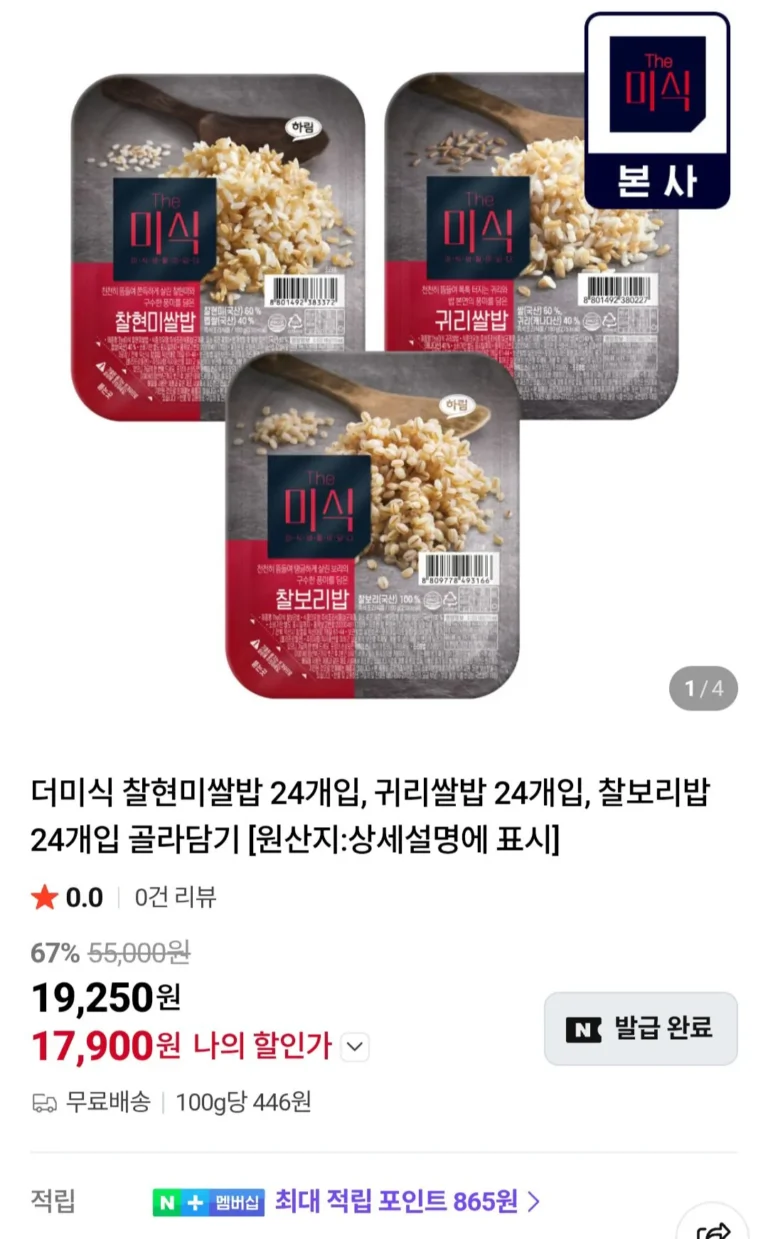Expand the 나의 할인가 discount details
The height and width of the screenshot is (1239, 768).
pyautogui.click(x=355, y=1047)
